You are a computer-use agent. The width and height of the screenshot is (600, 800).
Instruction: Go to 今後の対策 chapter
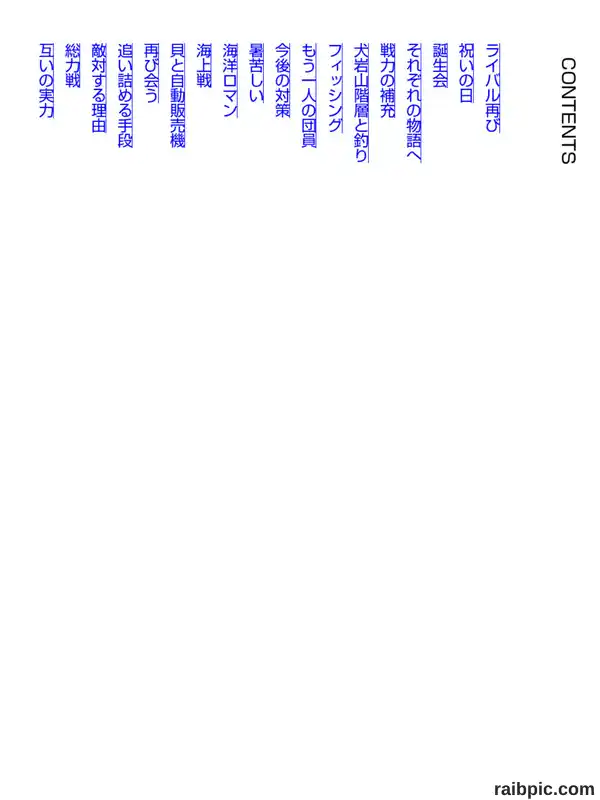pyautogui.click(x=283, y=81)
